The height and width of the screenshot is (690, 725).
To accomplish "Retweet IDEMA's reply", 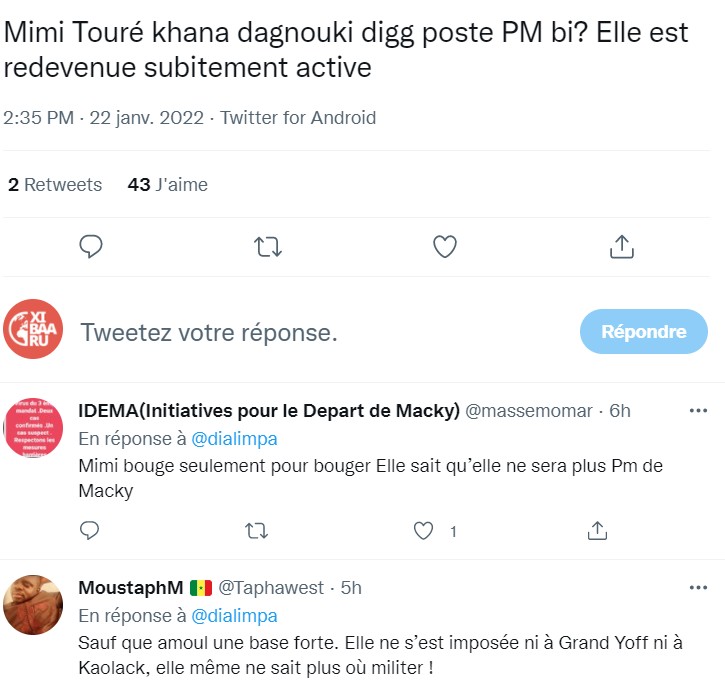I will coord(259,530).
